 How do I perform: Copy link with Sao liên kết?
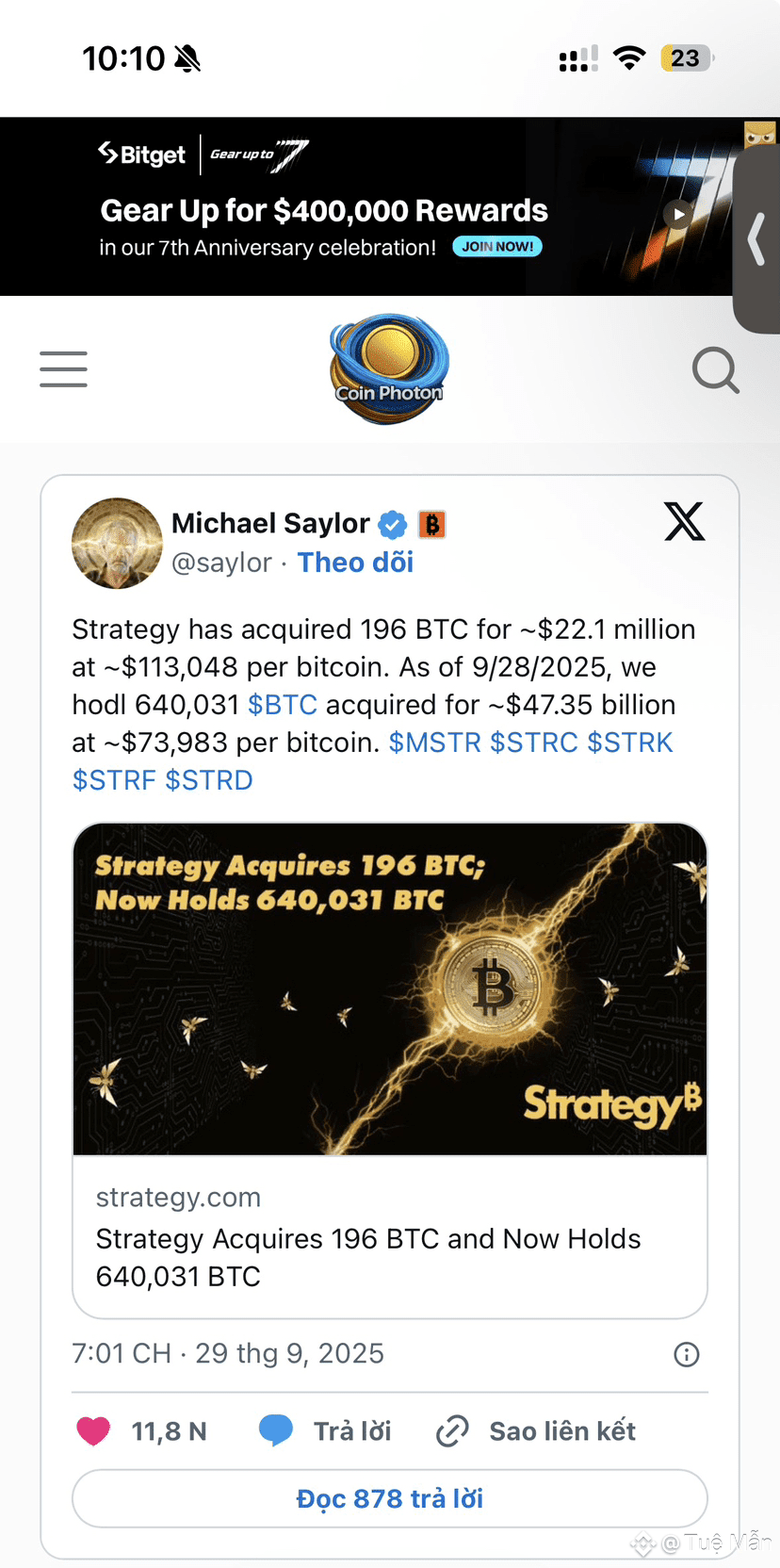pos(536,1431)
